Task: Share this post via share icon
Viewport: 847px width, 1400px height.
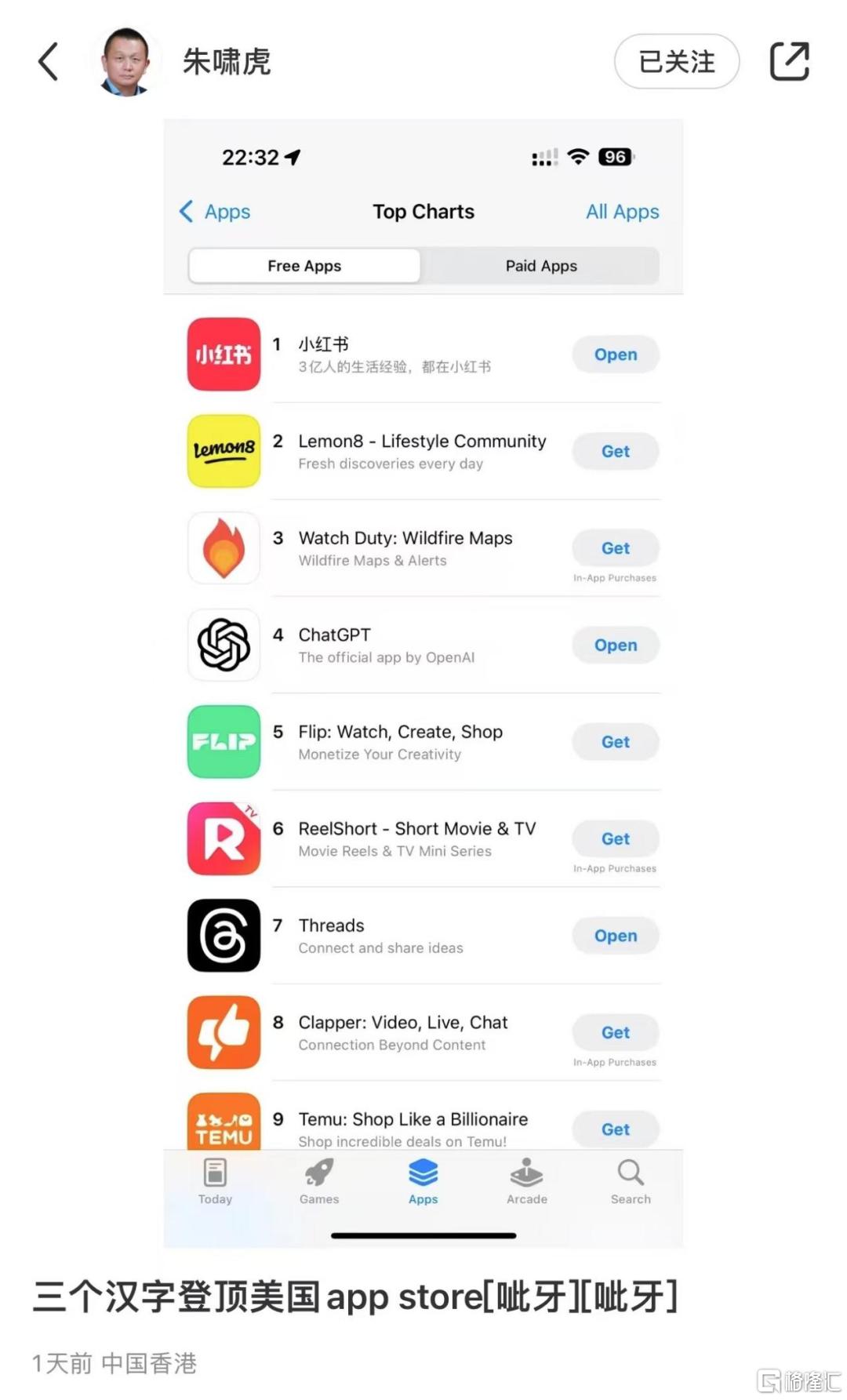Action: coord(789,62)
